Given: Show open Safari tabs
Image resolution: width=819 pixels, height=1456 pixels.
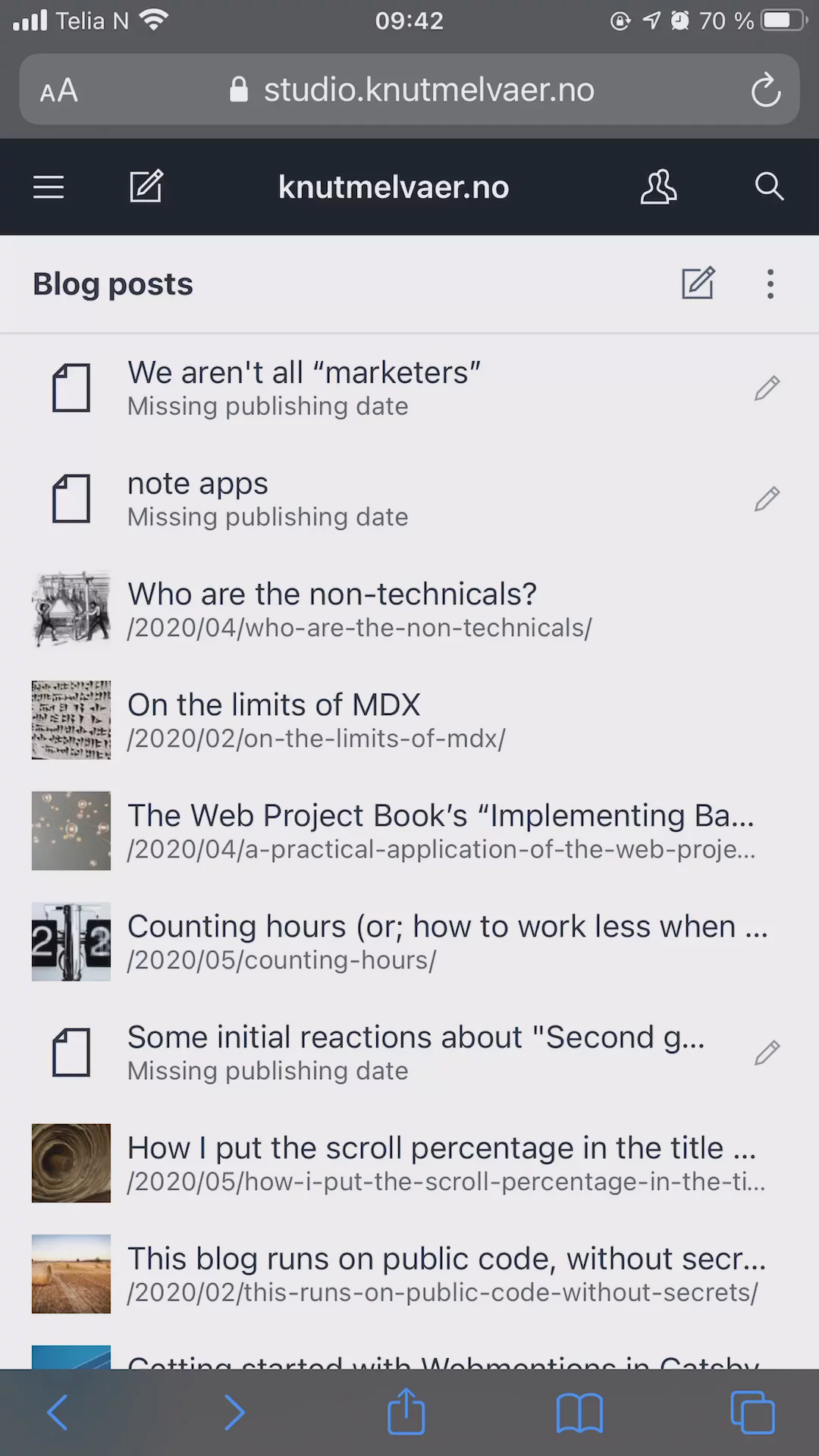Looking at the screenshot, I should [x=752, y=1413].
